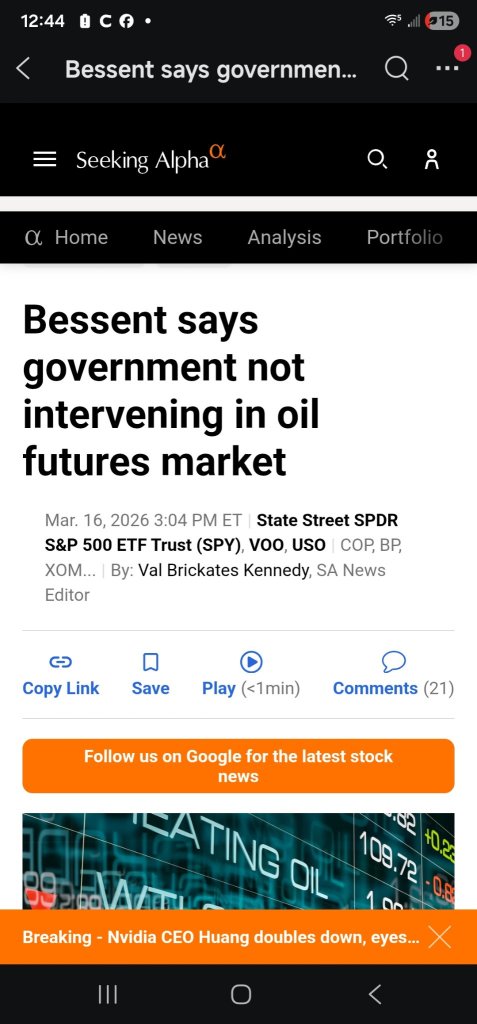Copy Link to this article
This screenshot has height=1024, width=477.
[61, 675]
